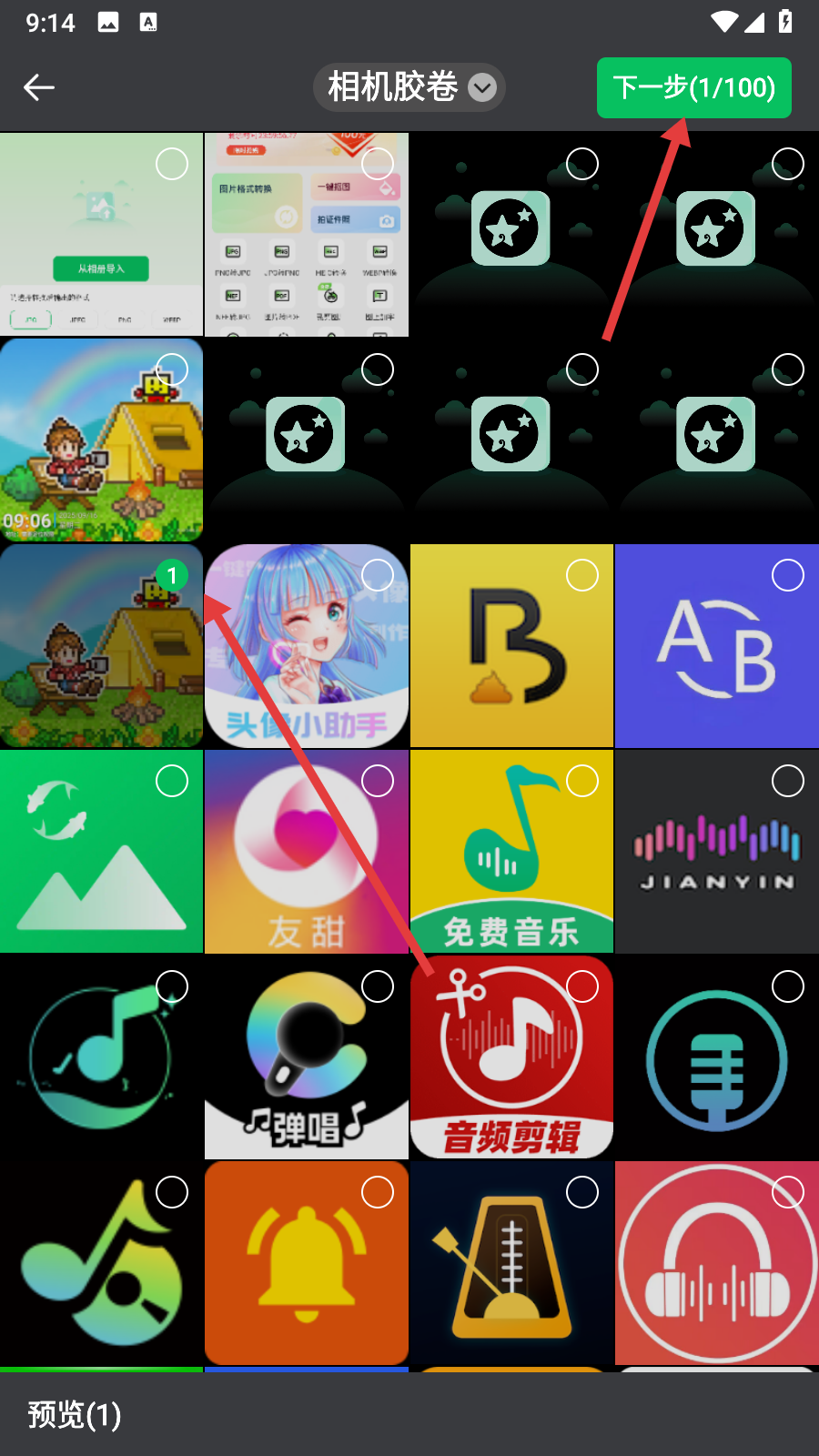Image resolution: width=819 pixels, height=1456 pixels.
Task: Select the purple AB image
Action: [x=788, y=575]
